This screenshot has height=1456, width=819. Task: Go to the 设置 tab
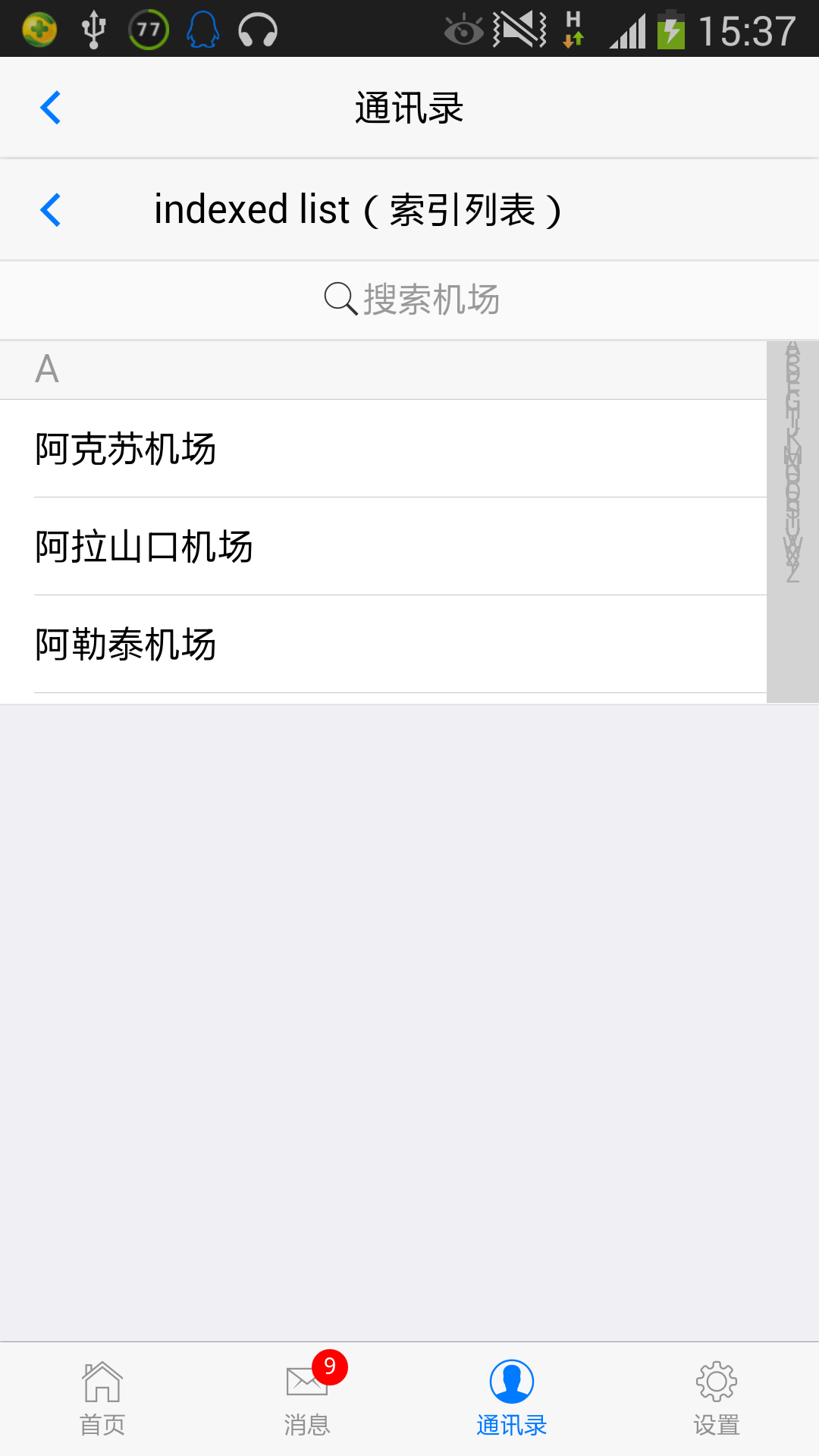(x=717, y=1399)
